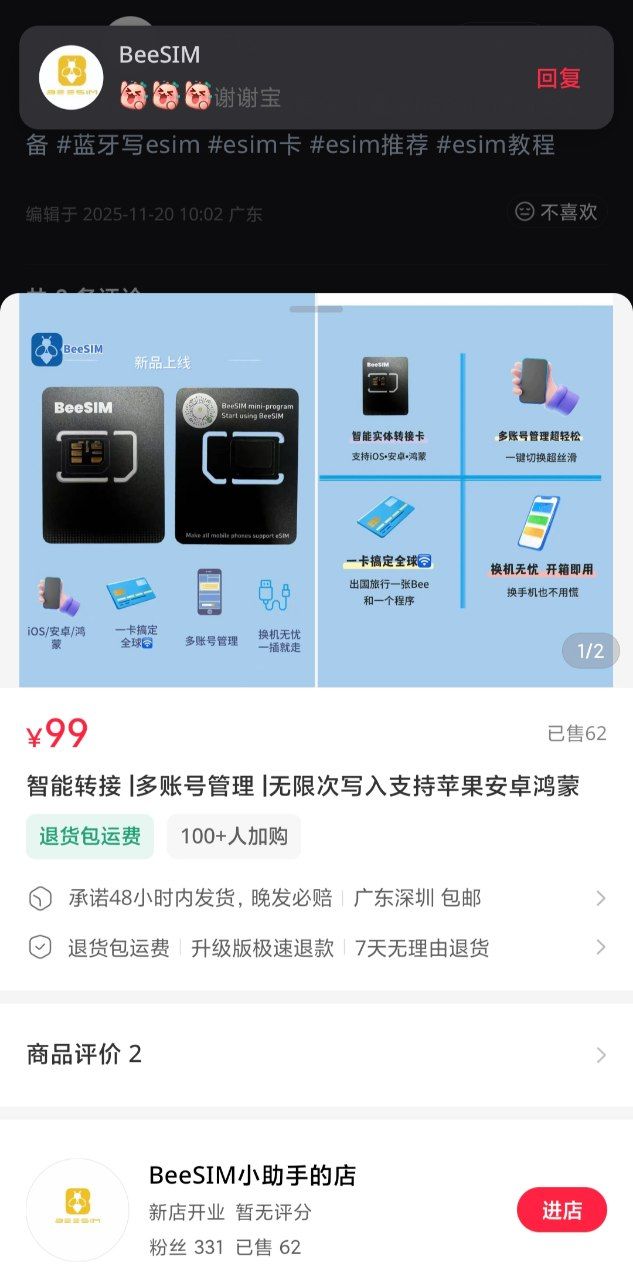Open the BeeSIM product image gallery
Screen dimensions: 633x1280
(316, 490)
